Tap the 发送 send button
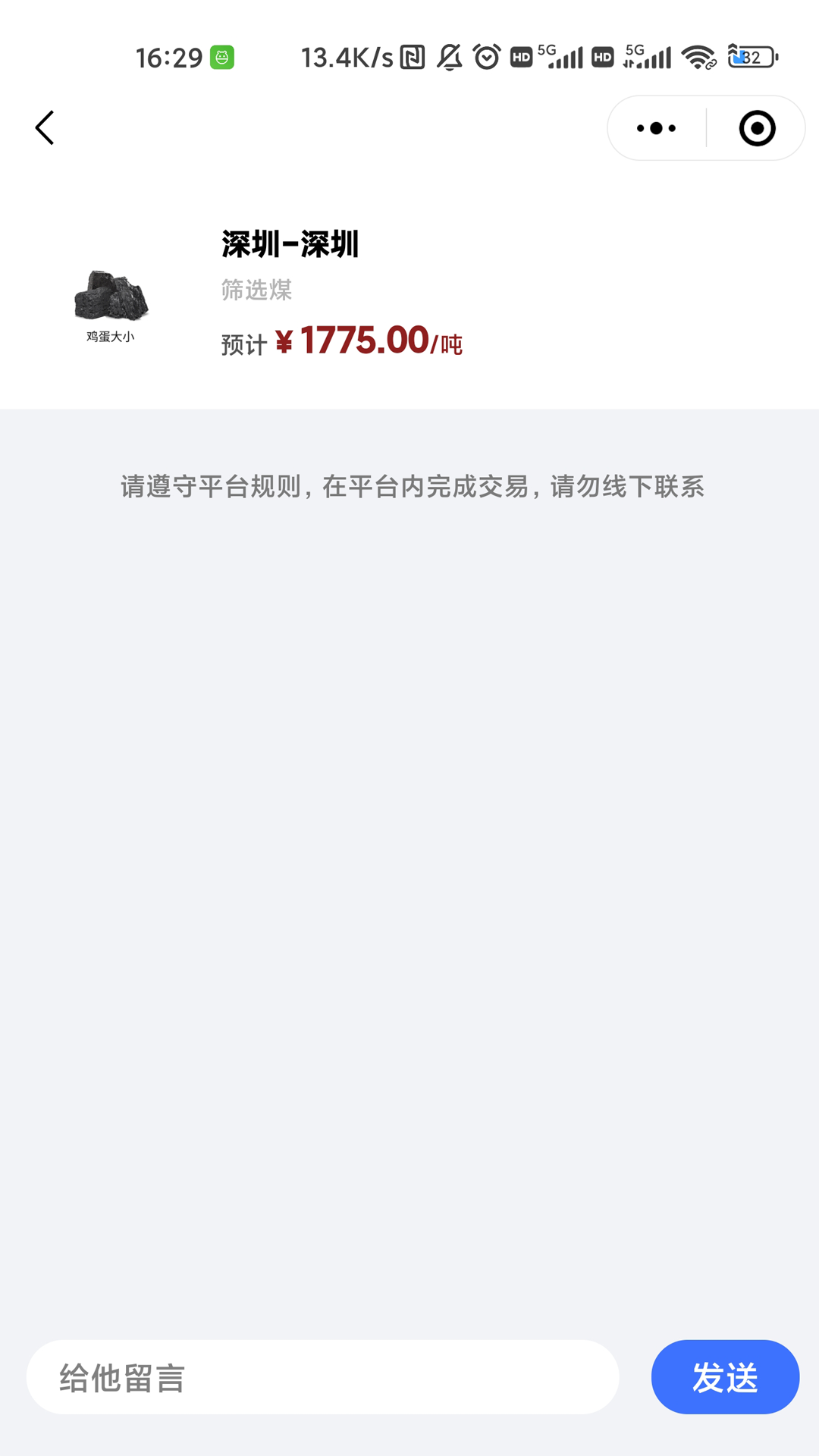This screenshot has width=819, height=1456. (x=724, y=1376)
